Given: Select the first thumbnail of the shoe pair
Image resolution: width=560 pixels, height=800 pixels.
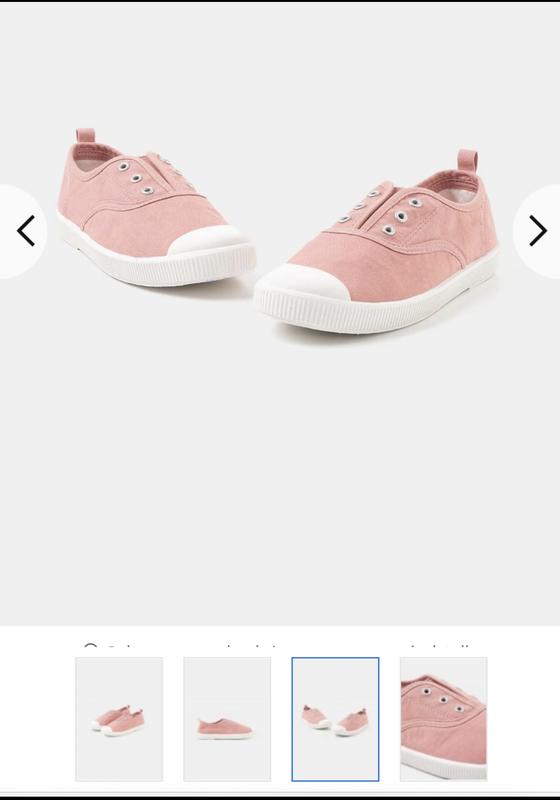Looking at the screenshot, I should tap(119, 719).
